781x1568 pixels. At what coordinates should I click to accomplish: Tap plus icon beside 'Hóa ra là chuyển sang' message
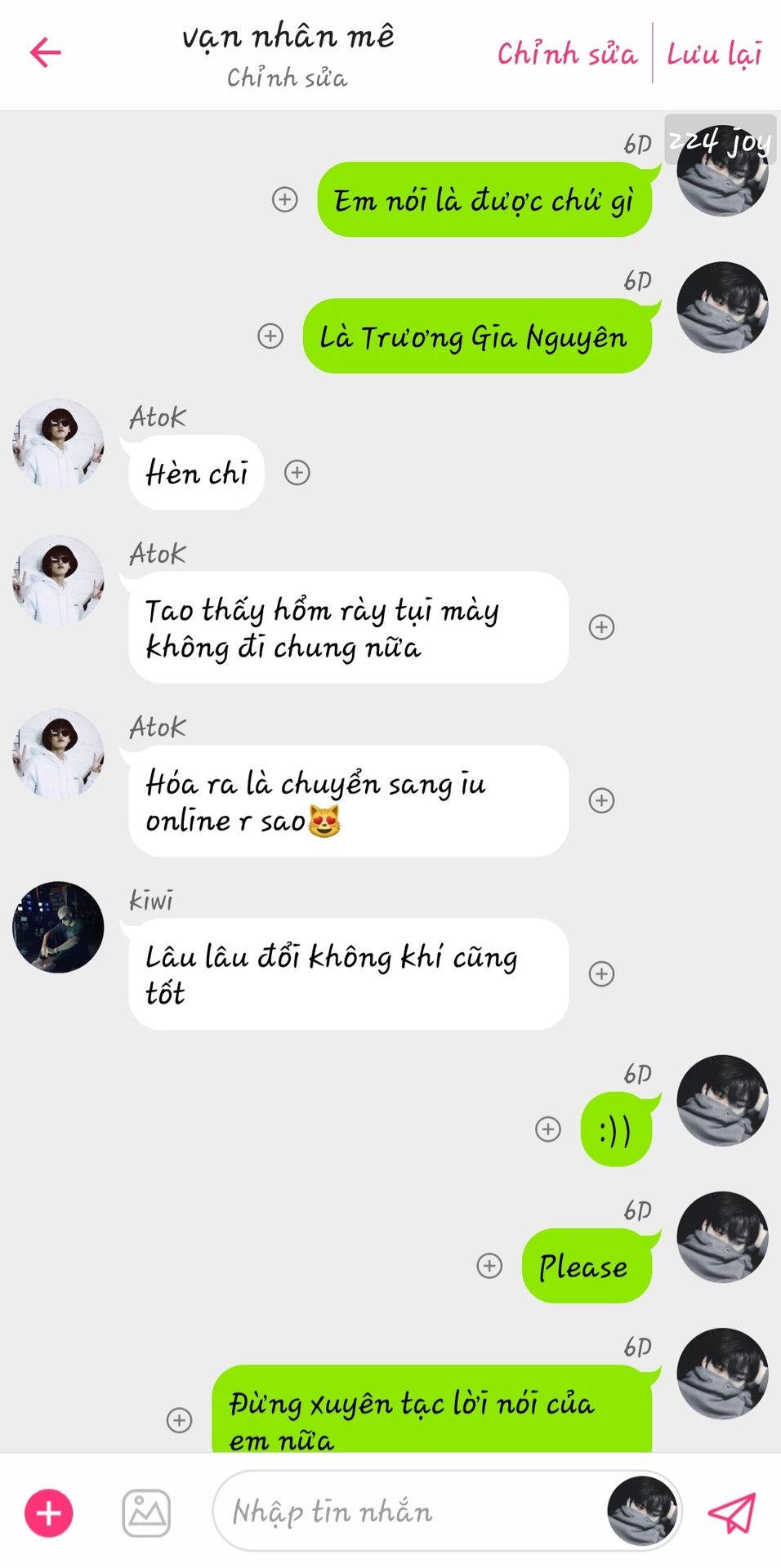[x=601, y=800]
